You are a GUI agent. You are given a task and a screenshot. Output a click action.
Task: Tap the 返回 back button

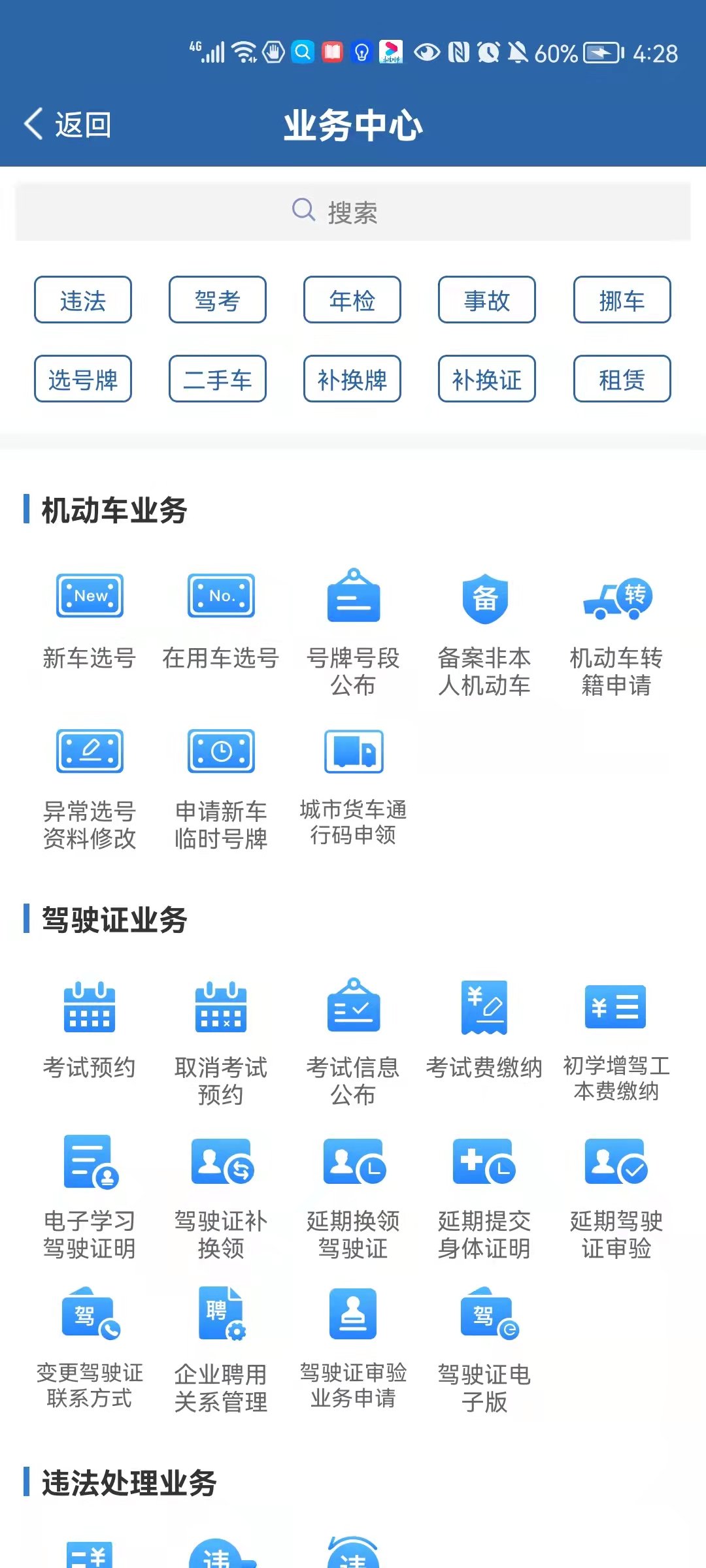68,124
